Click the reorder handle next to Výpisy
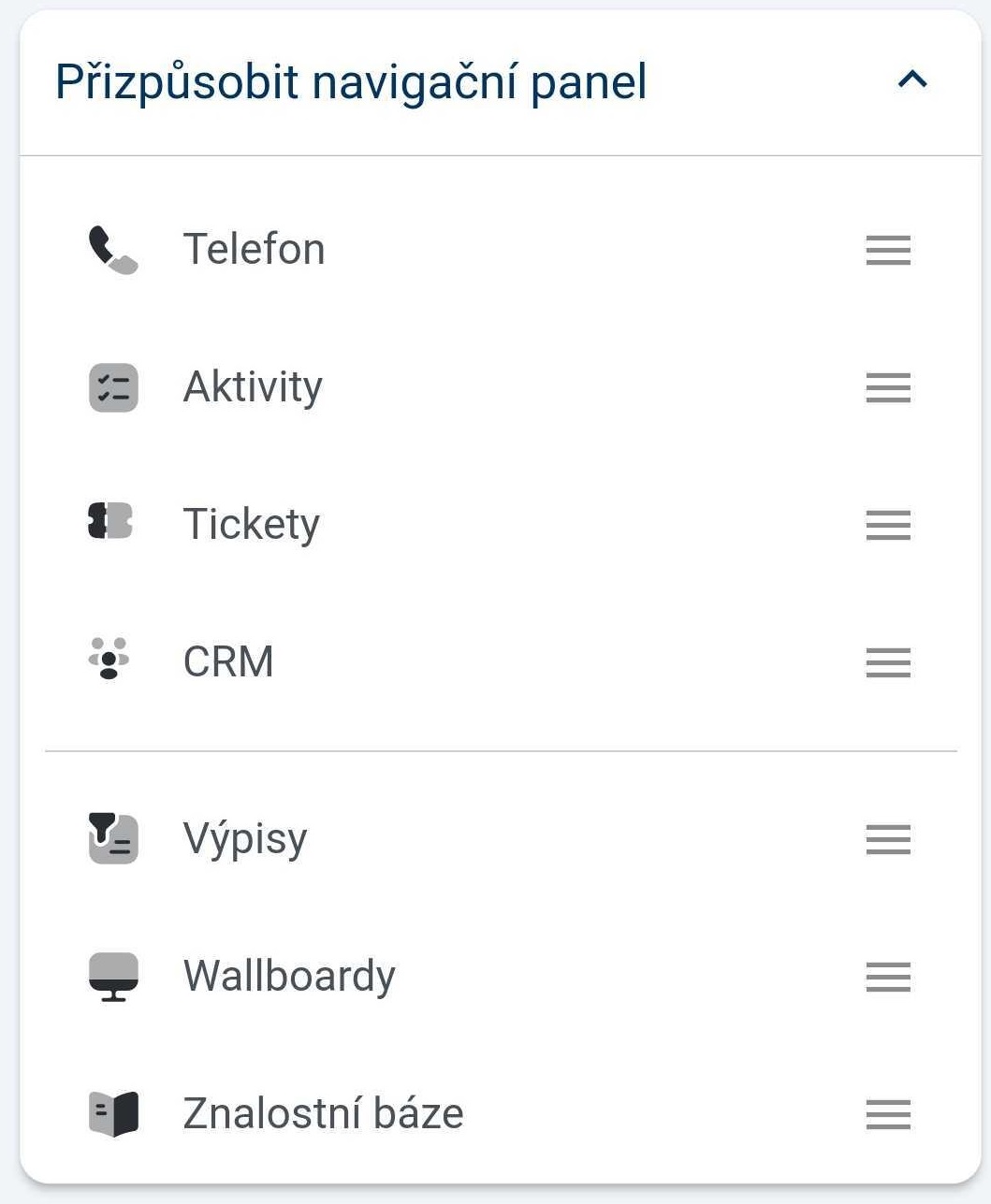Image resolution: width=991 pixels, height=1204 pixels. 886,840
